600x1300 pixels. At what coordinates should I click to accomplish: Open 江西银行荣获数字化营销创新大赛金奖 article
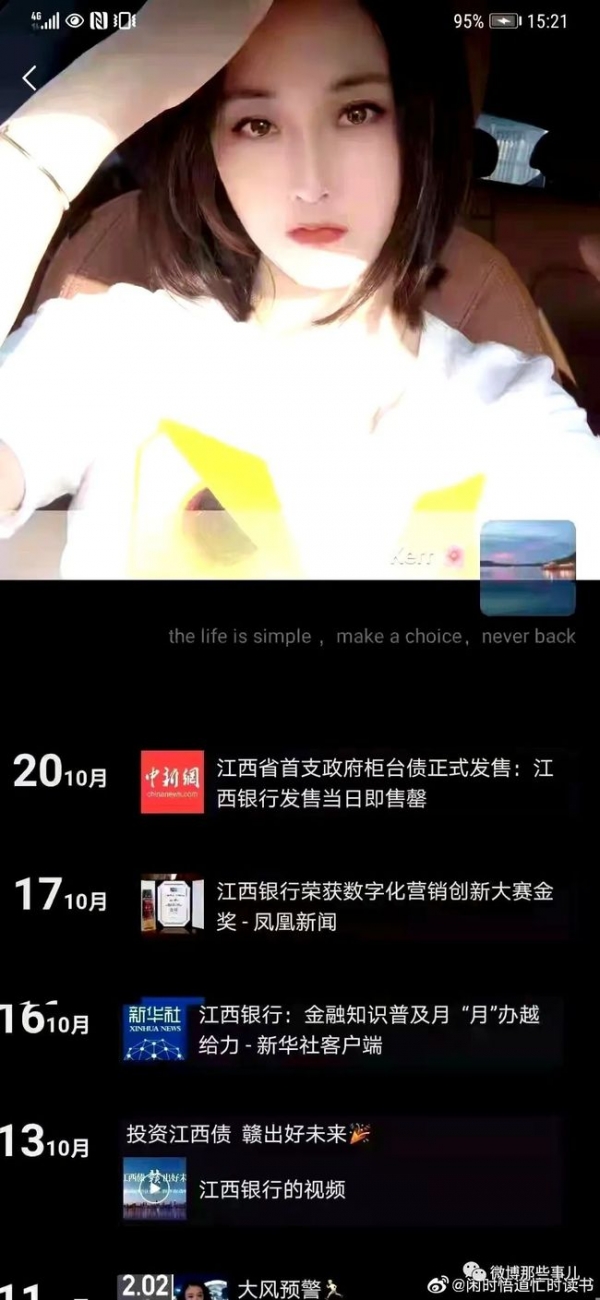pyautogui.click(x=384, y=906)
